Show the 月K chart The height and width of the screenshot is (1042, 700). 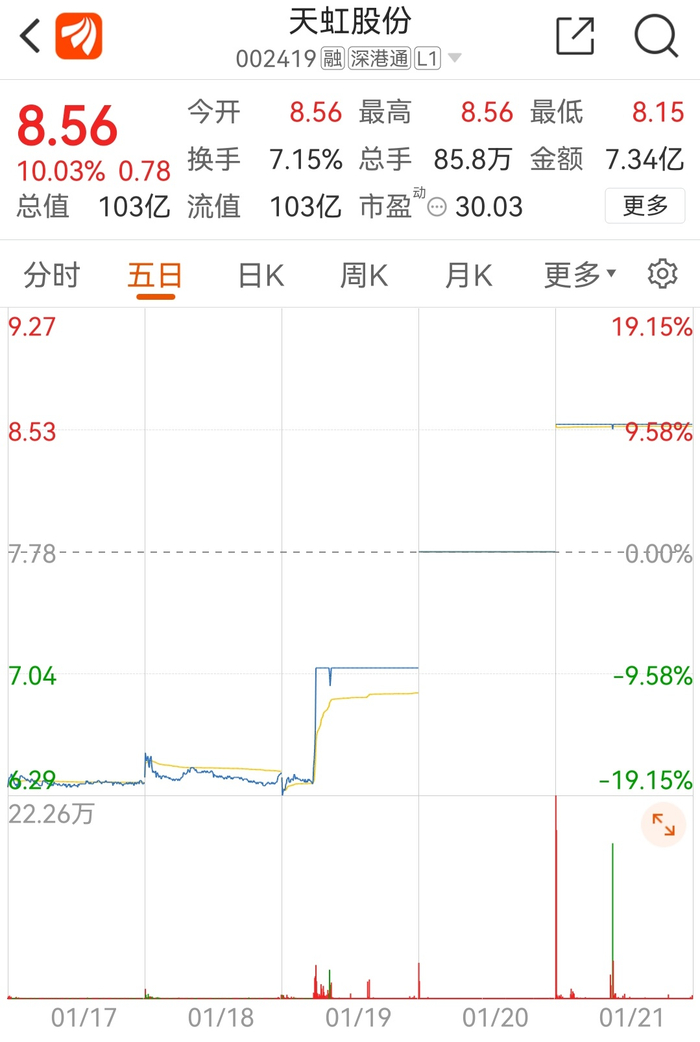tap(469, 275)
